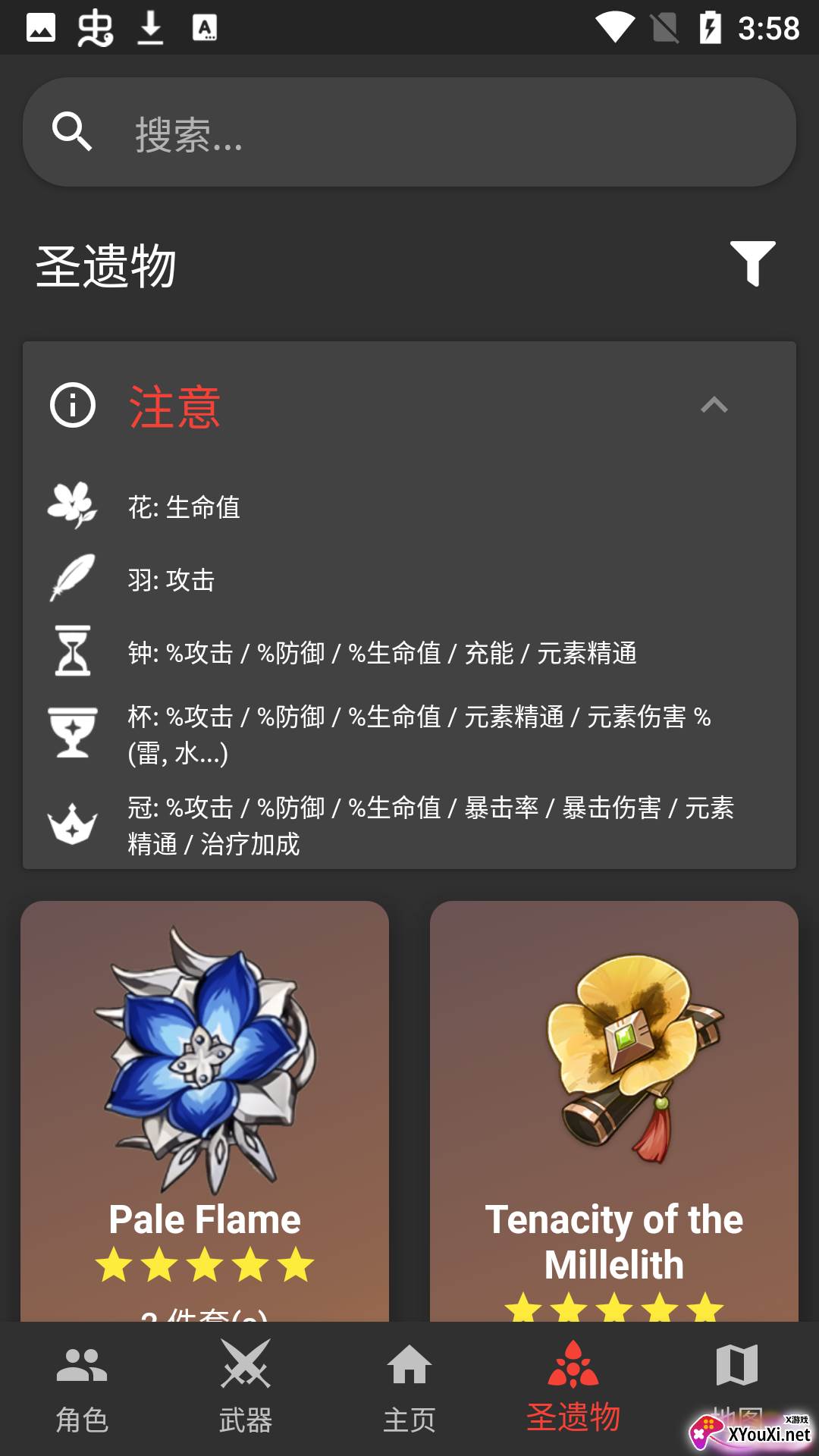Switch to the 武器 tab

246,1388
